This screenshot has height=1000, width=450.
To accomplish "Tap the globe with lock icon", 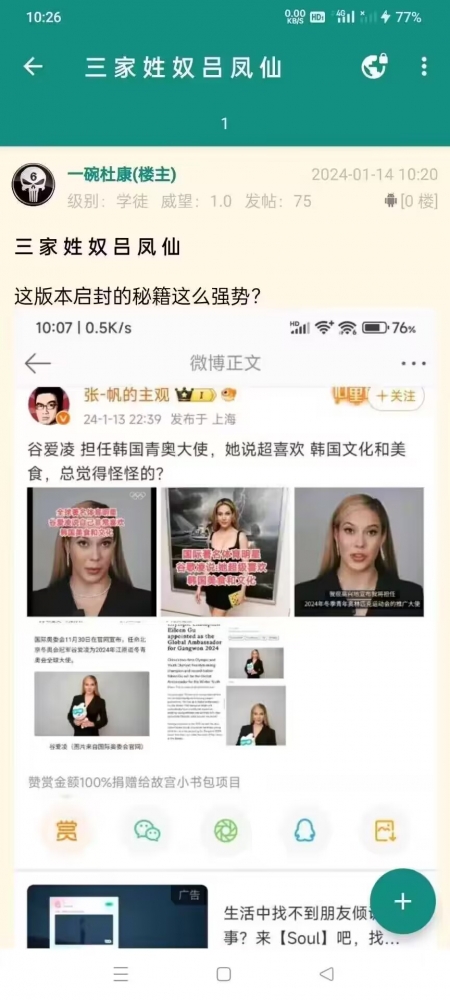I will coord(374,66).
